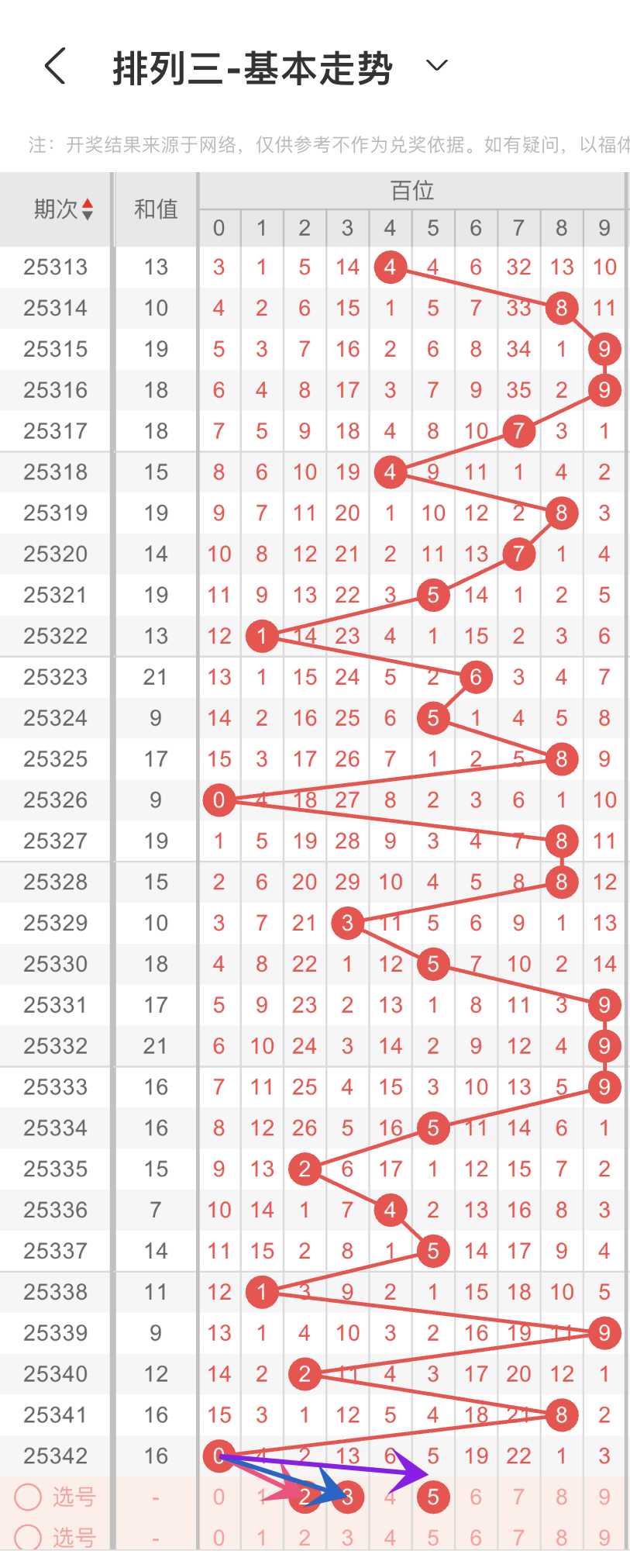The width and height of the screenshot is (630, 1568).
Task: Pick number 6 in the 选号 row with highlighted picks
Action: point(476,1497)
